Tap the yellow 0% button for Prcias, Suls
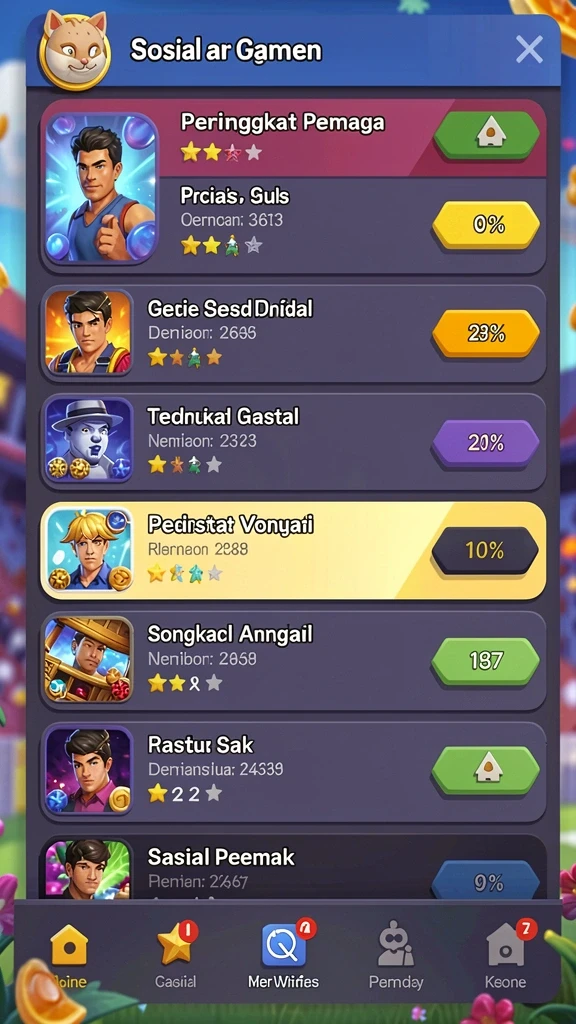Image resolution: width=576 pixels, height=1024 pixels. (x=487, y=225)
